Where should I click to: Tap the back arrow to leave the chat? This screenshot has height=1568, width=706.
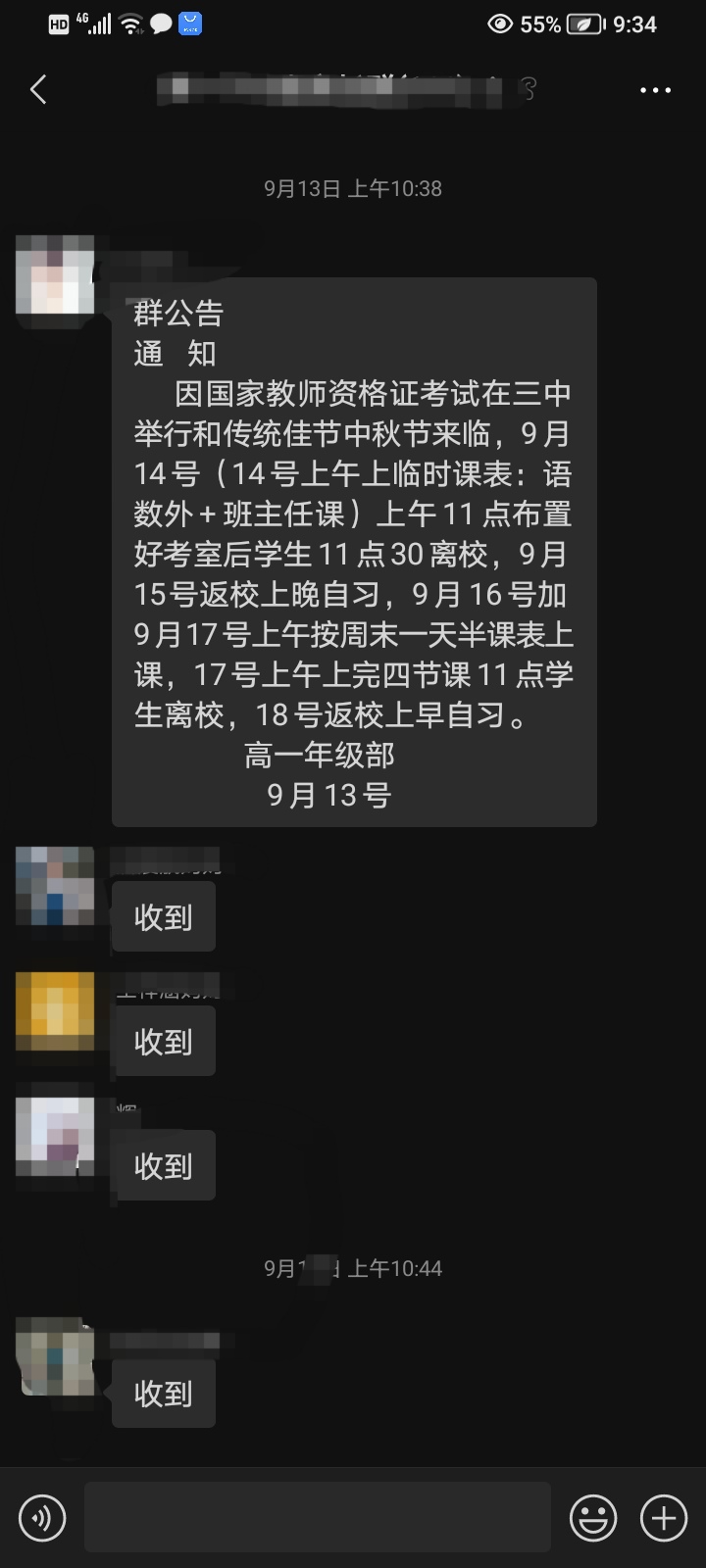tap(37, 89)
